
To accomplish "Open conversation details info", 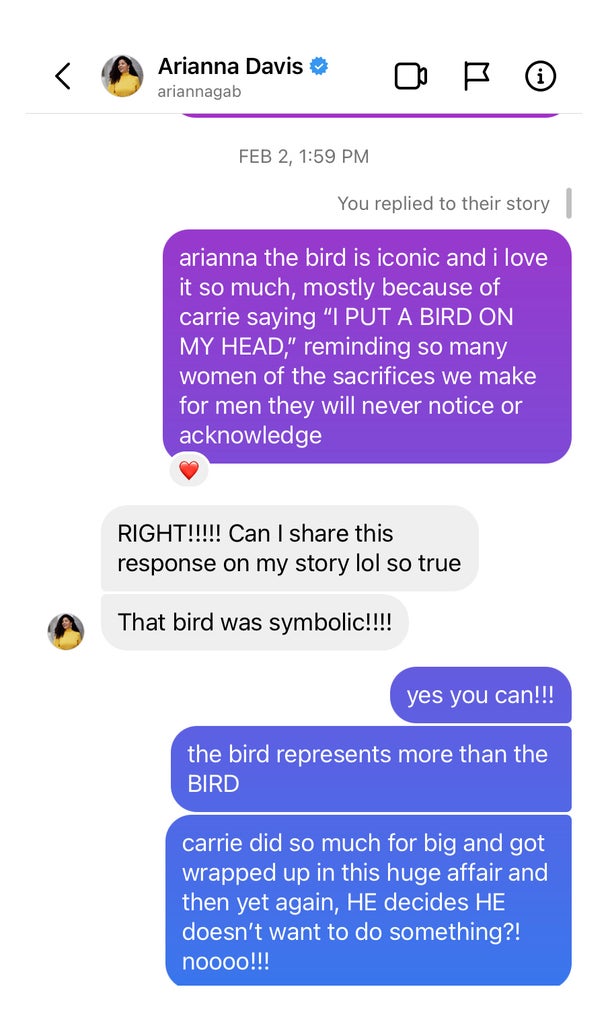I will 540,76.
